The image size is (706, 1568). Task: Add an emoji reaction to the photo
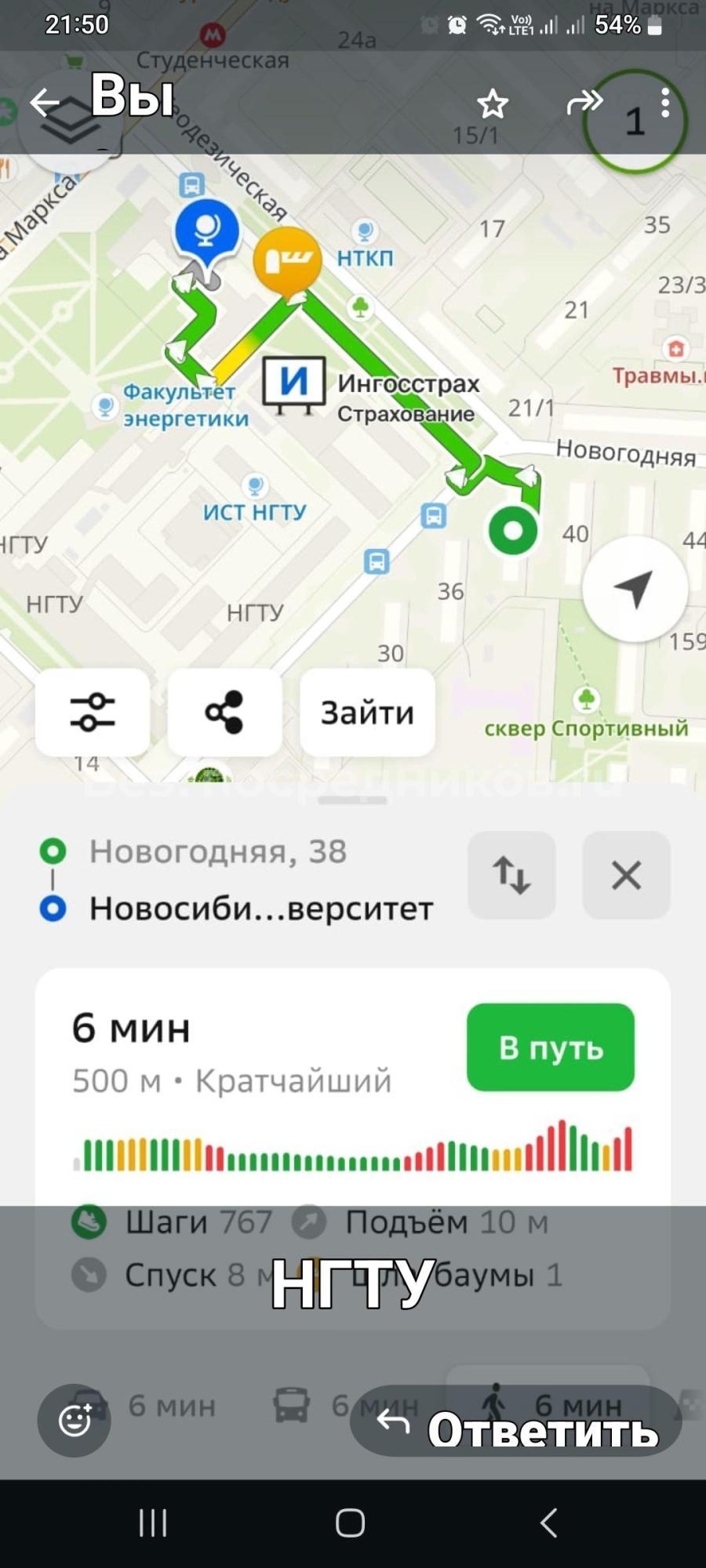point(75,1420)
